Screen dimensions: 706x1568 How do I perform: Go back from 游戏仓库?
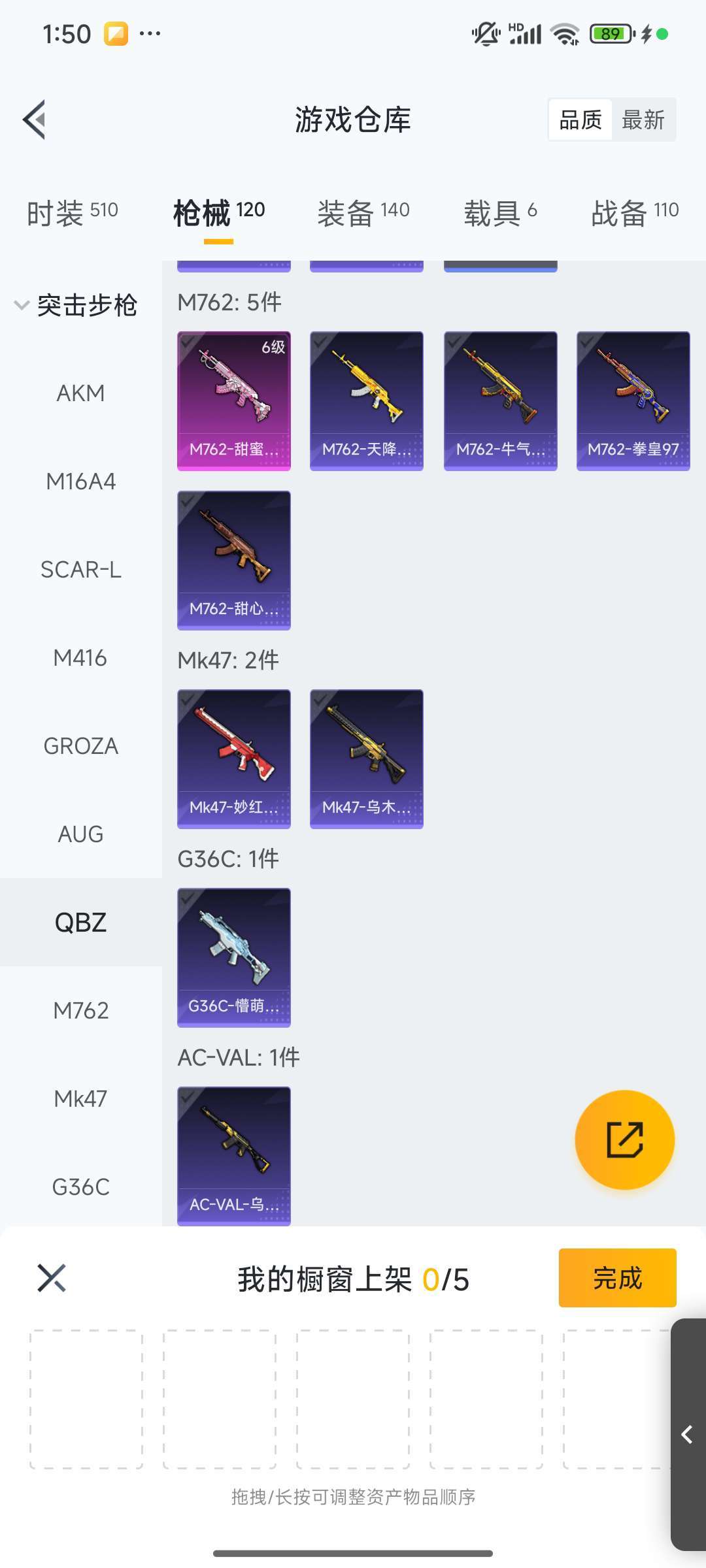click(x=35, y=120)
